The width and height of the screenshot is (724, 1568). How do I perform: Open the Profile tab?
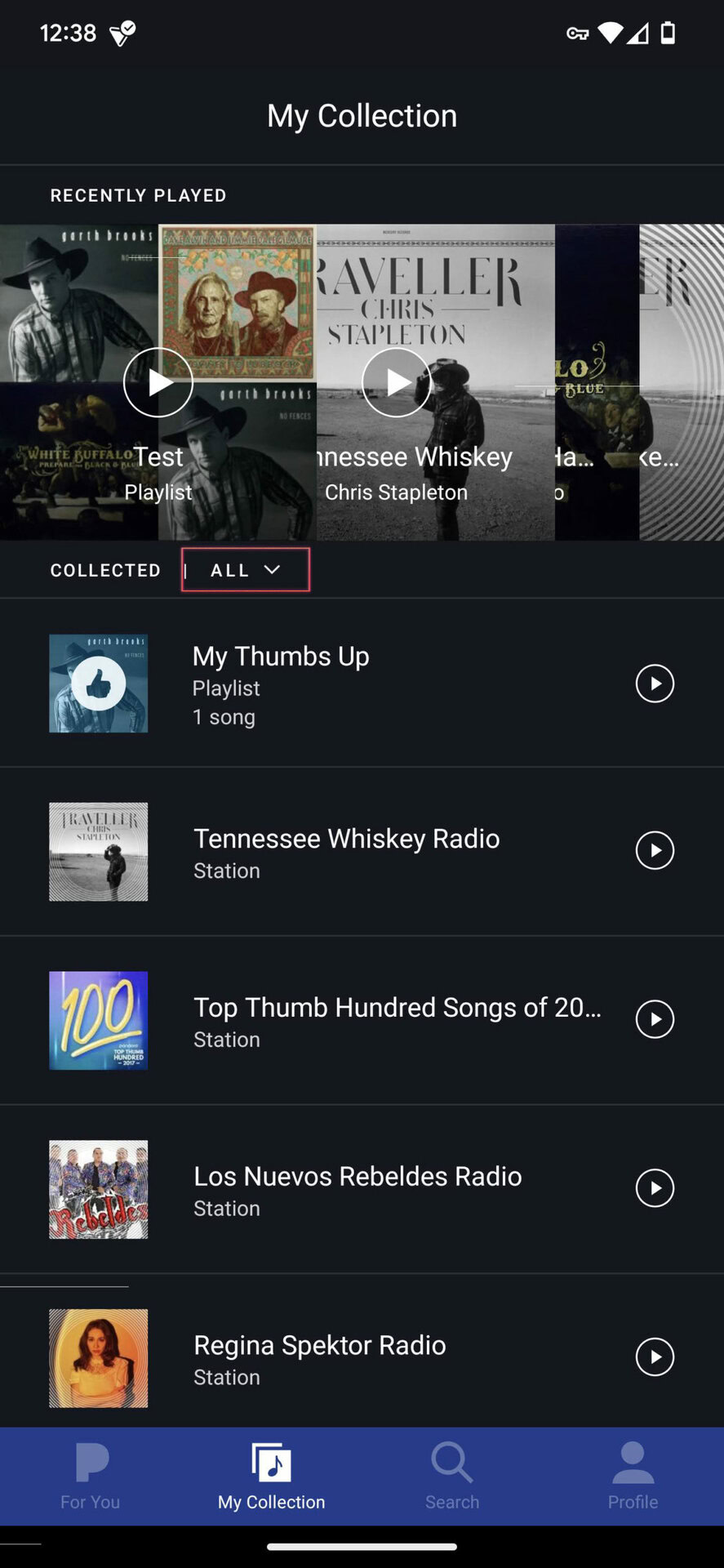[x=633, y=1477]
